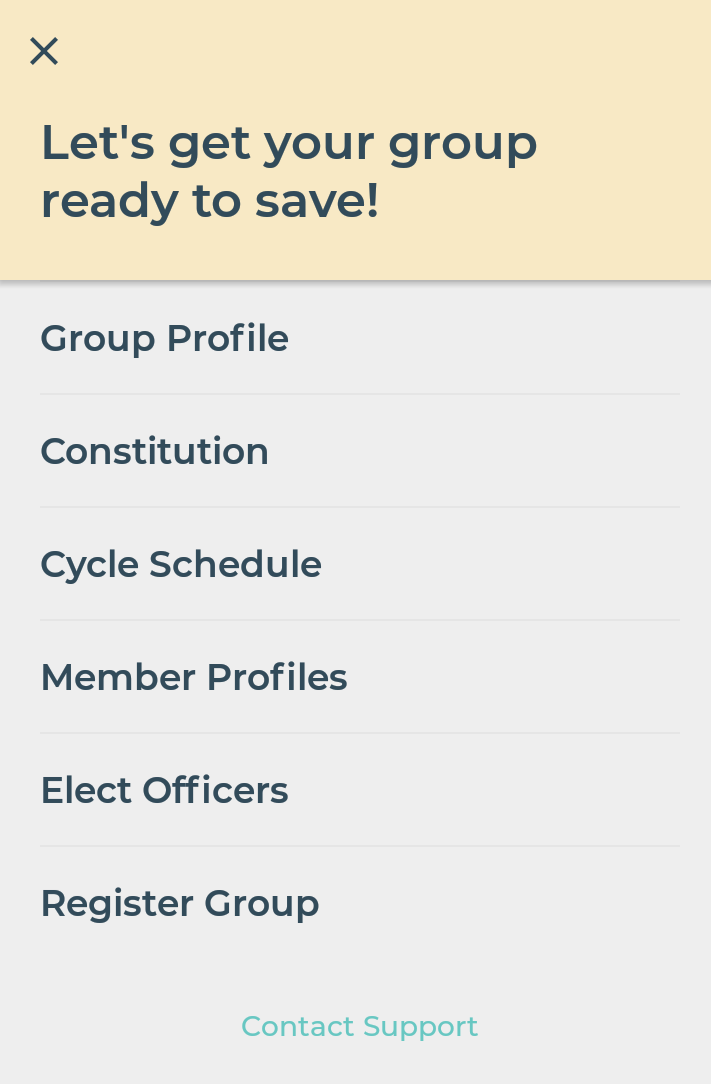This screenshot has width=711, height=1084.
Task: Tap the Contact Support link
Action: (x=360, y=1026)
